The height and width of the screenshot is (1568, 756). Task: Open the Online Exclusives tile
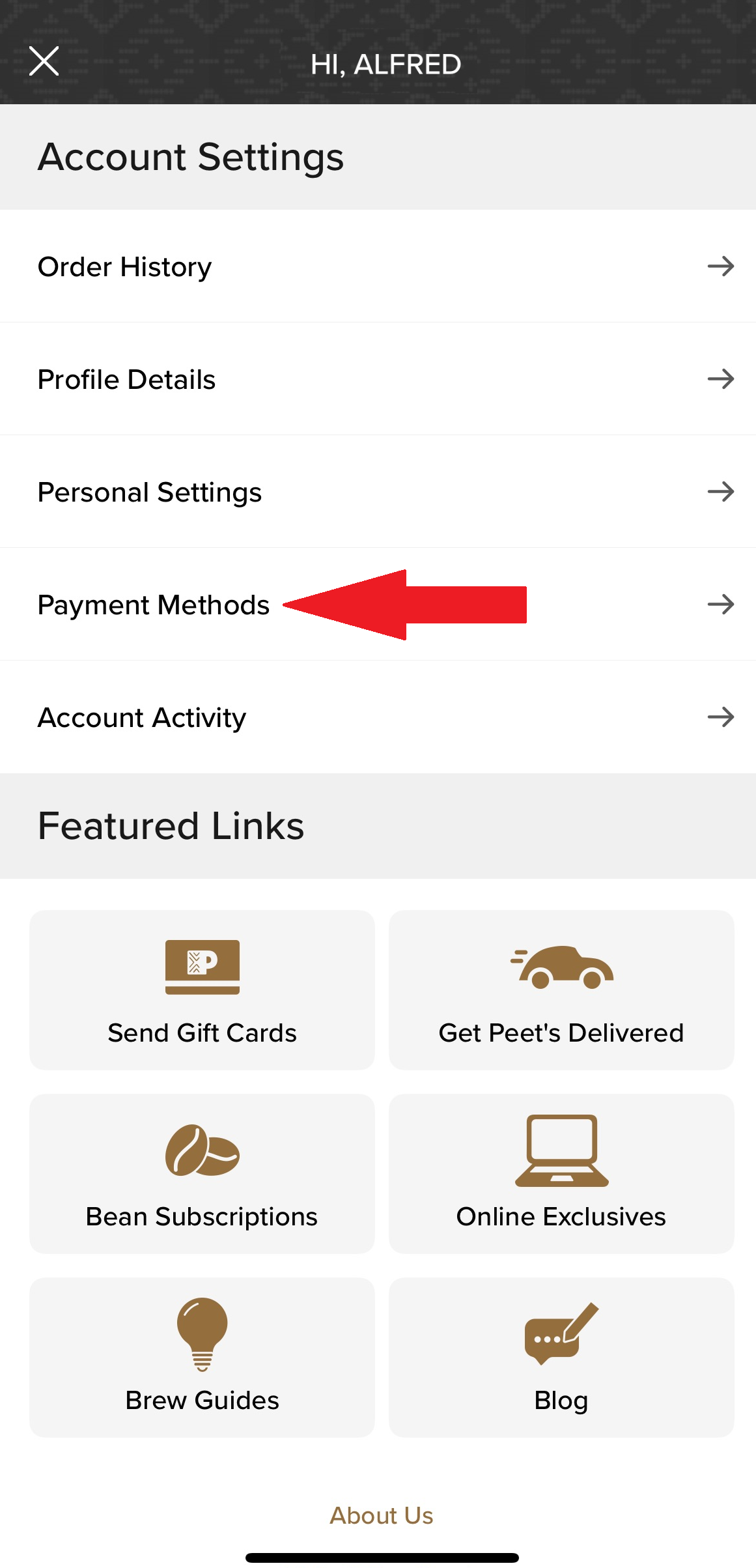[561, 1174]
